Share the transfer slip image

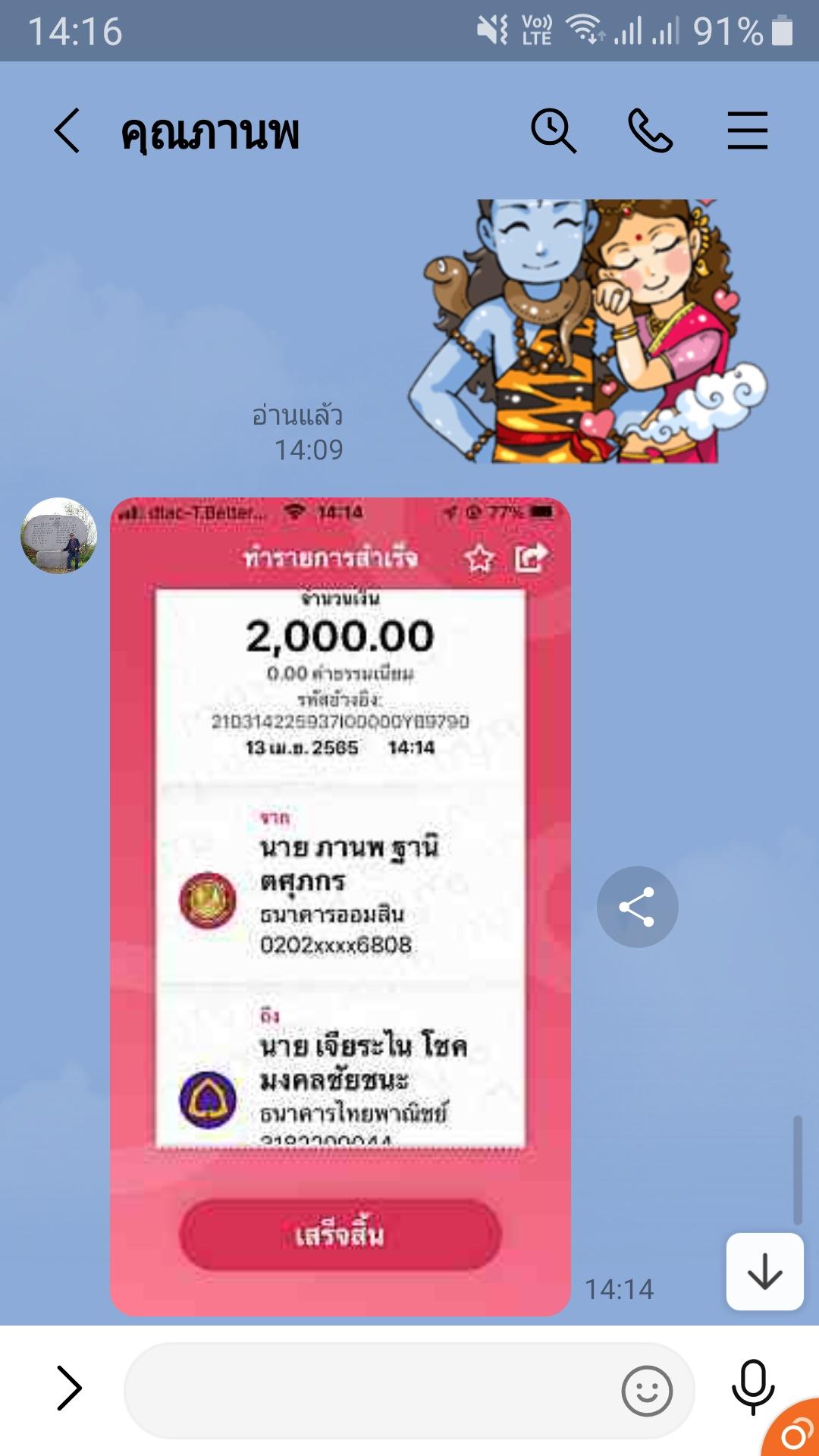tap(637, 906)
